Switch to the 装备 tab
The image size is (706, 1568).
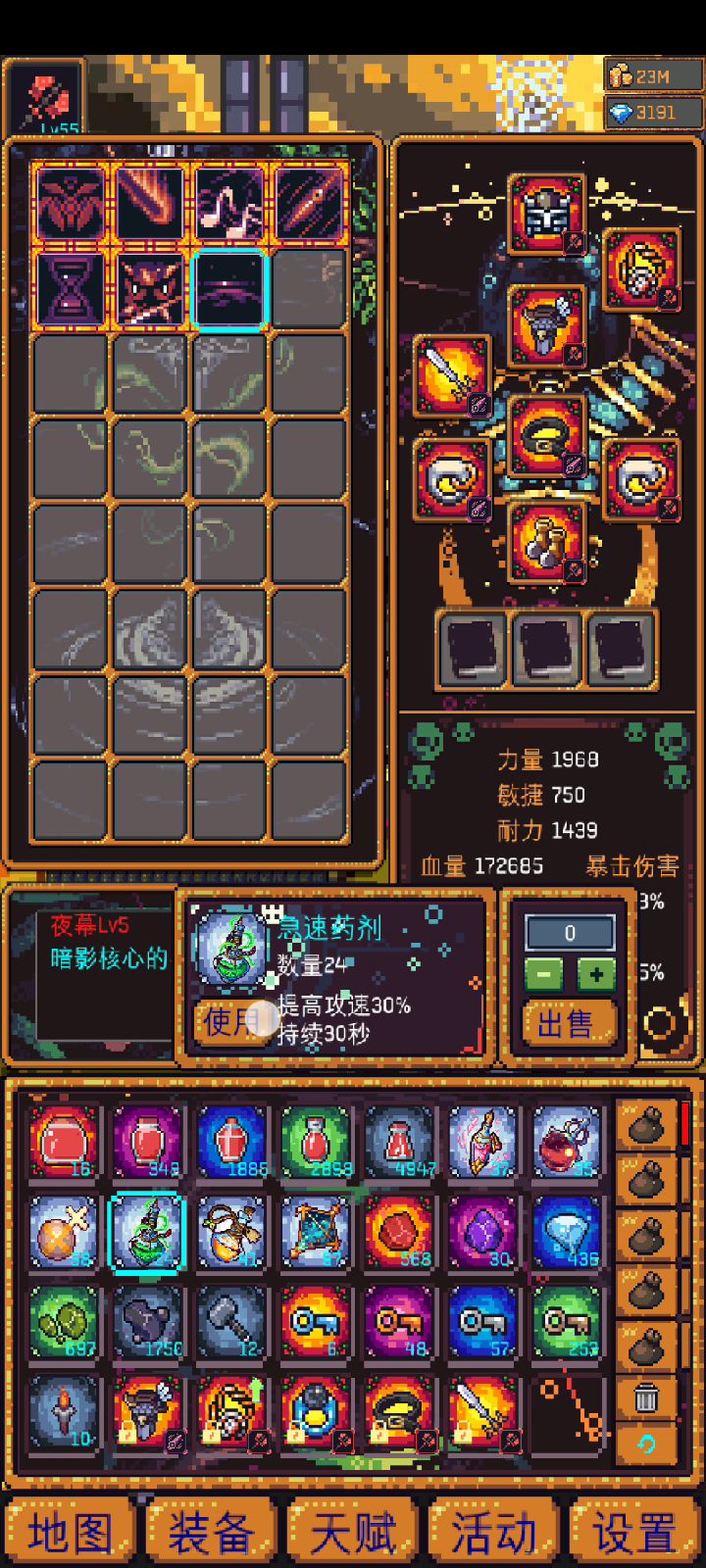[x=211, y=1532]
